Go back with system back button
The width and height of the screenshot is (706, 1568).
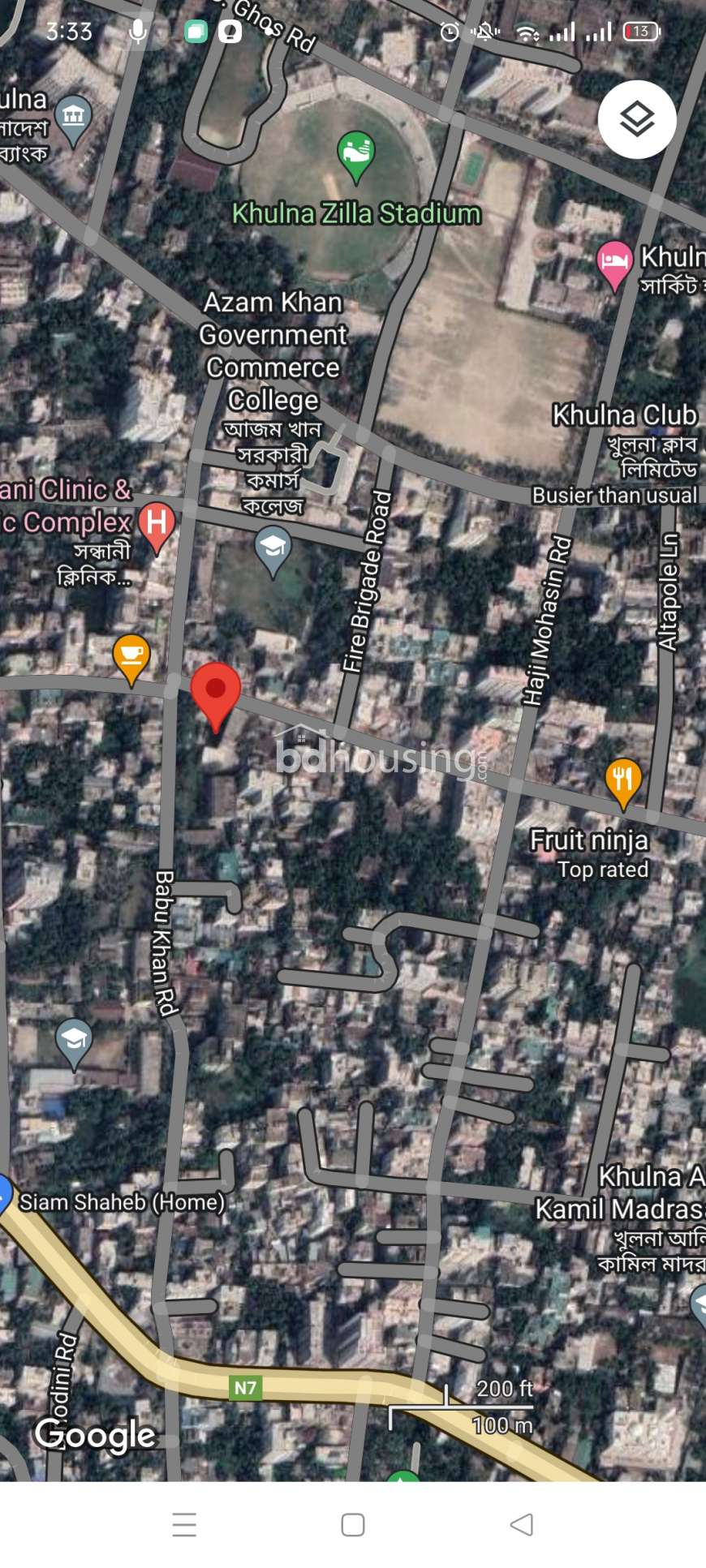coord(522,1525)
